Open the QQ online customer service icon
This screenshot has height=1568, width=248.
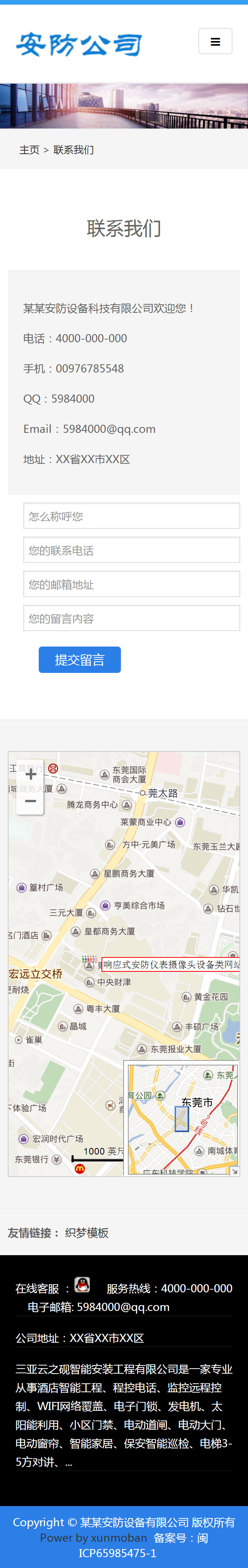pos(82,1285)
